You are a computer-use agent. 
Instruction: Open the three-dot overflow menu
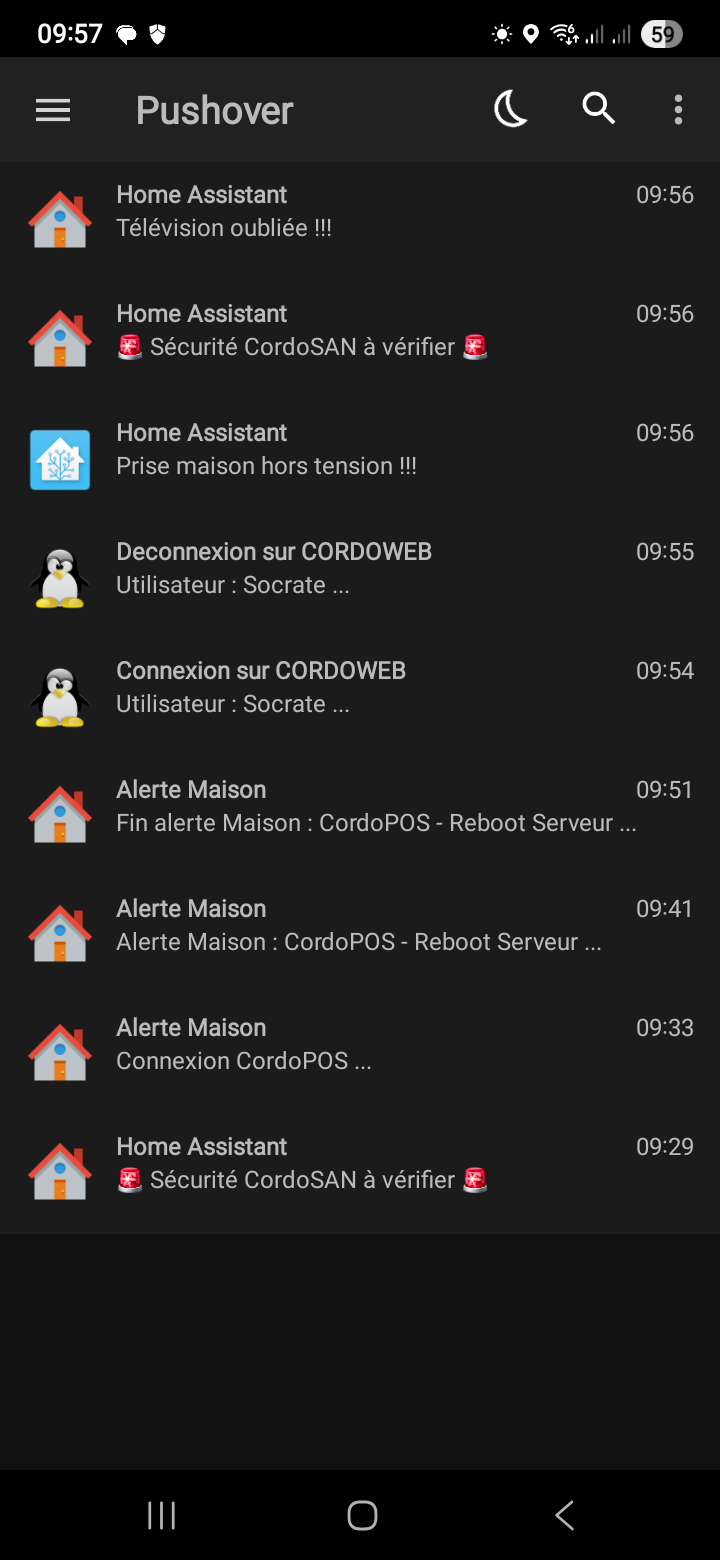(678, 109)
